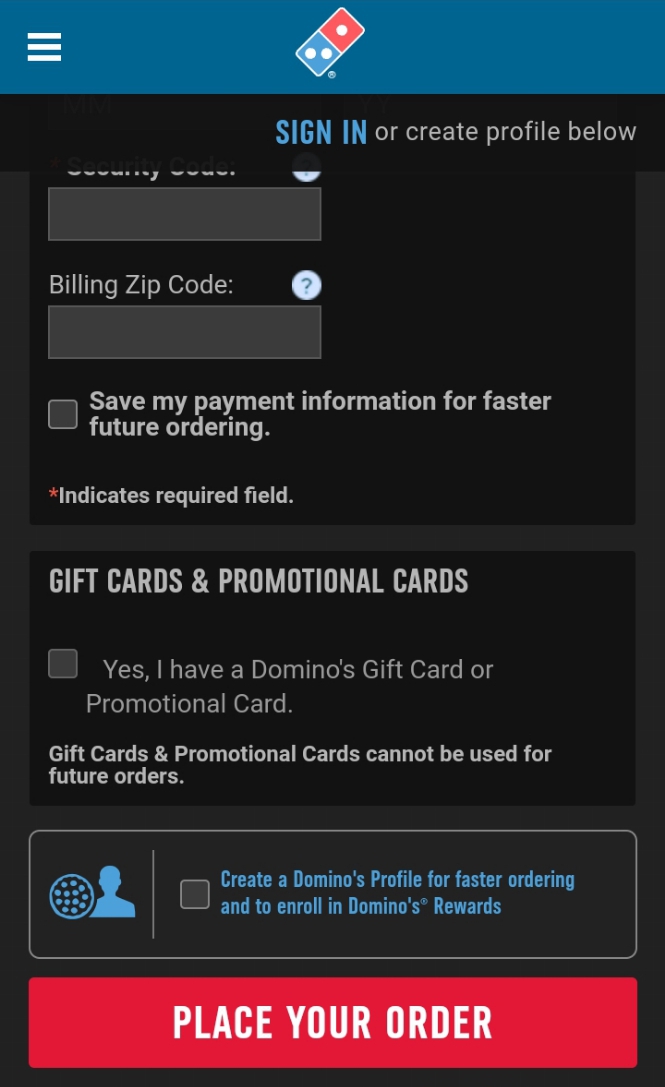Check the Create a Domino's Profile box

pos(195,894)
